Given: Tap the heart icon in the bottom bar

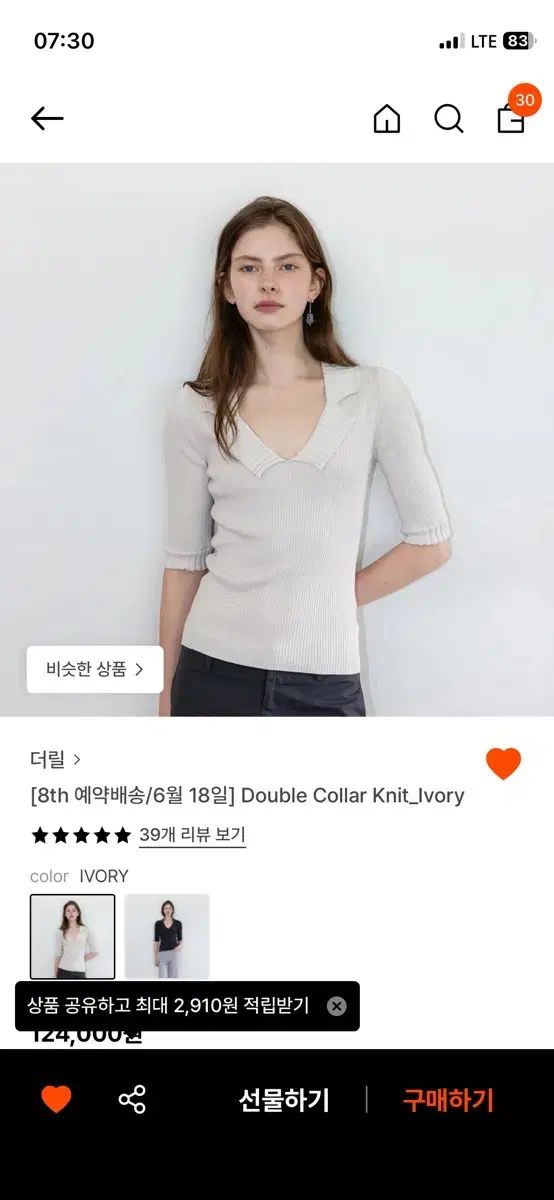Looking at the screenshot, I should (x=56, y=1100).
